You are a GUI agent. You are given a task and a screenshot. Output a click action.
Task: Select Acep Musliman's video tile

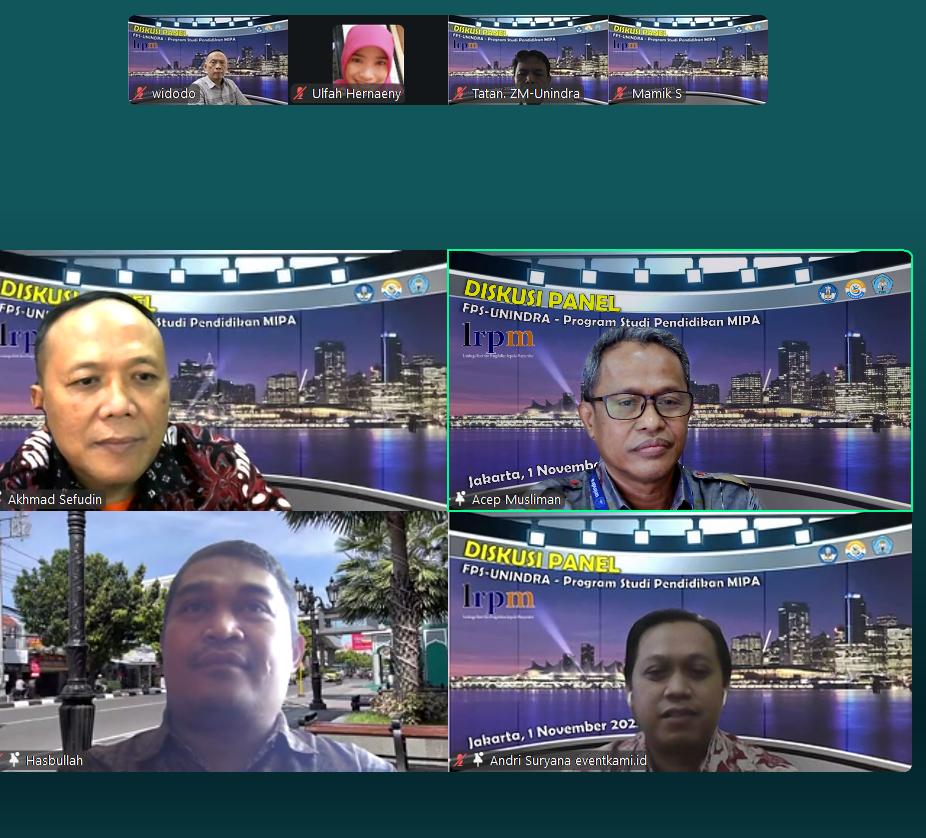680,380
